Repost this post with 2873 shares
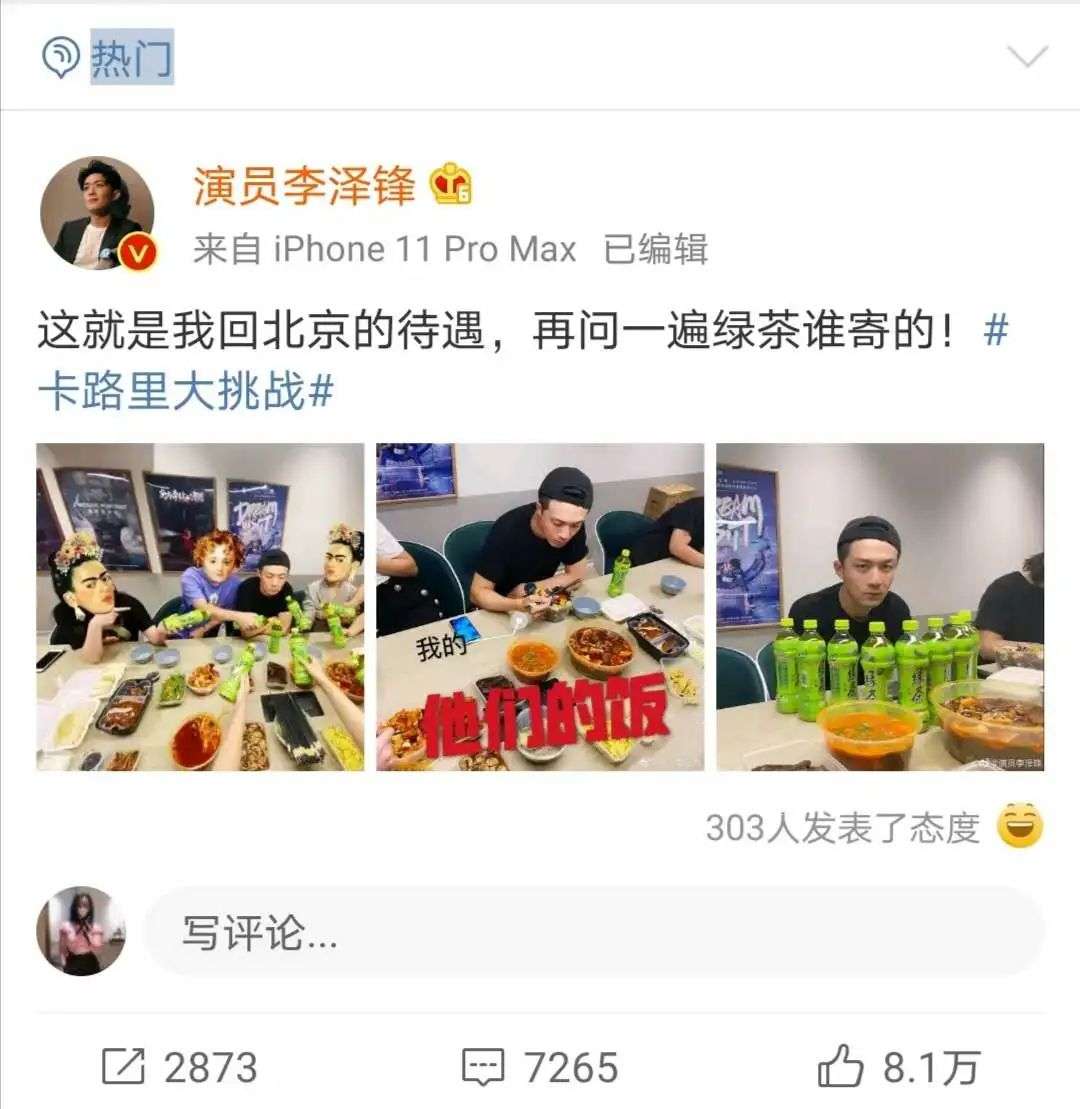 pos(180,1067)
